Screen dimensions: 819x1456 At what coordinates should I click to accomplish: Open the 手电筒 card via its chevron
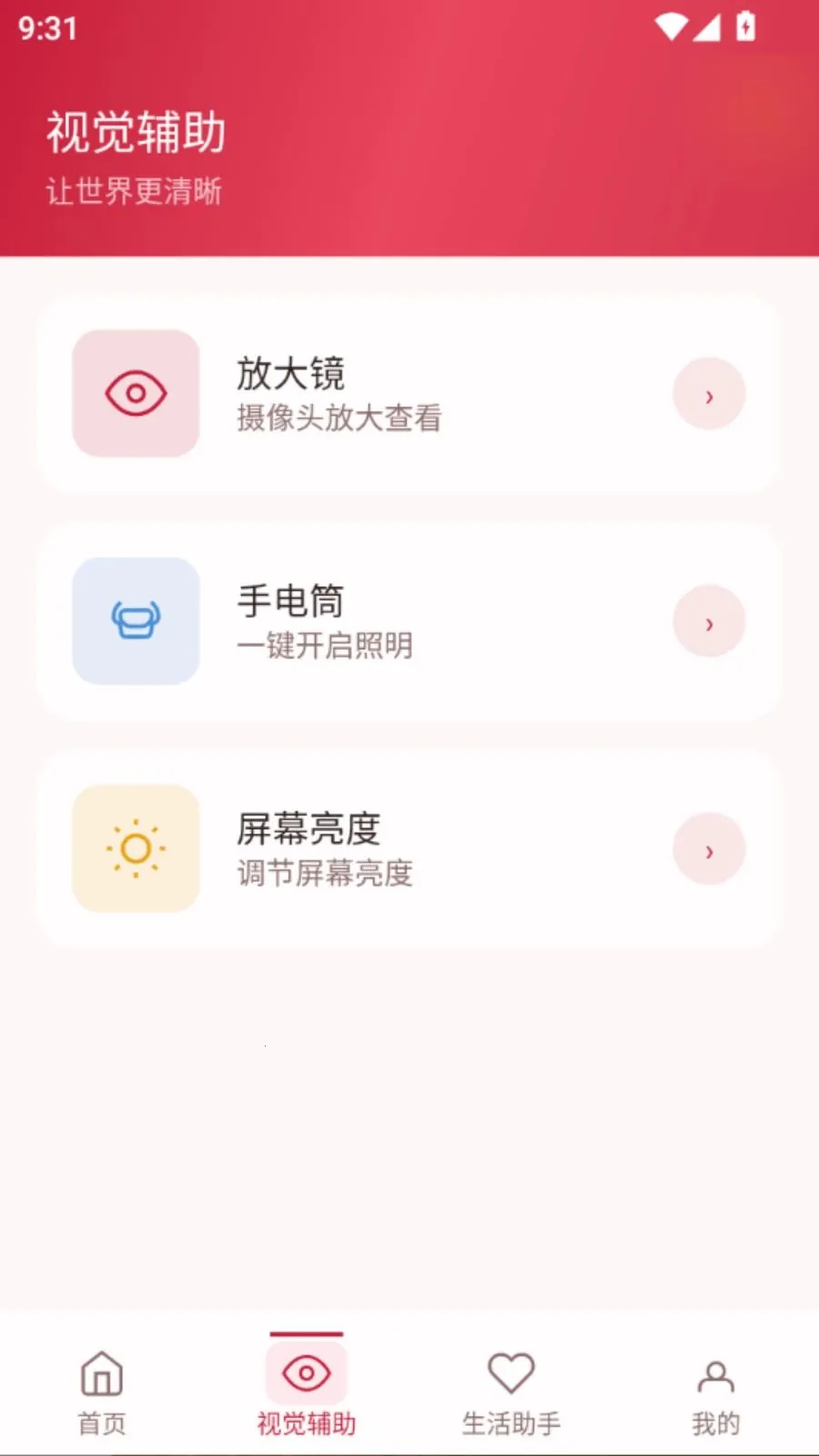[708, 621]
